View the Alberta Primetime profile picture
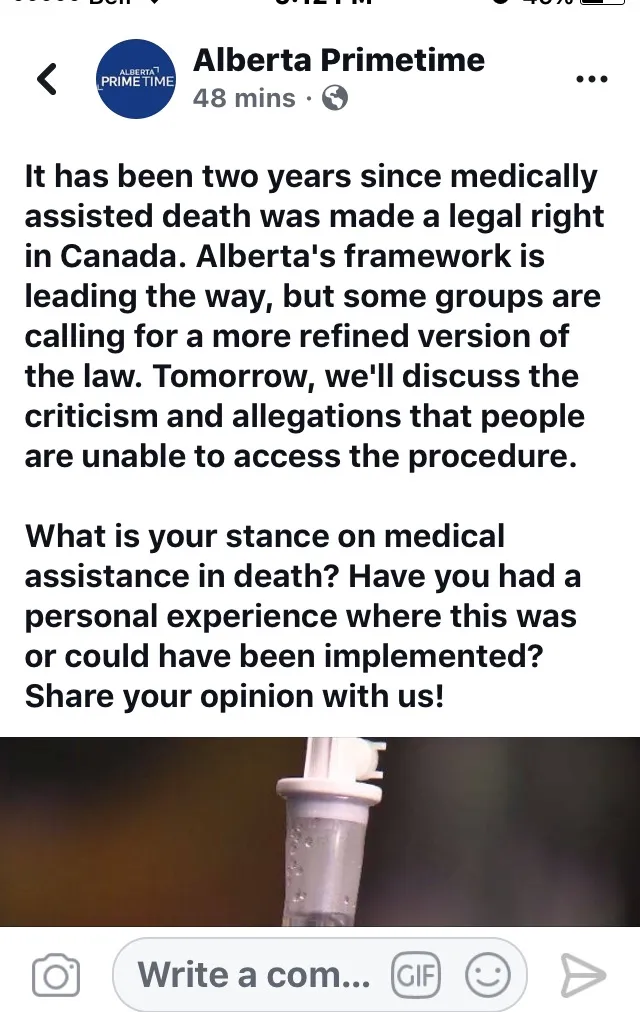This screenshot has width=640, height=1012. (x=136, y=79)
